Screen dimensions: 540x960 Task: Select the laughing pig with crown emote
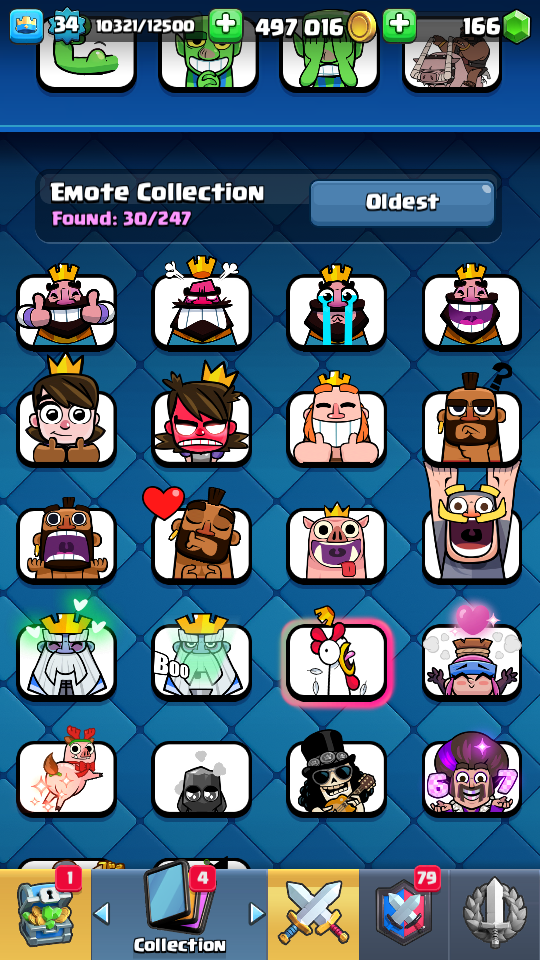[x=337, y=542]
